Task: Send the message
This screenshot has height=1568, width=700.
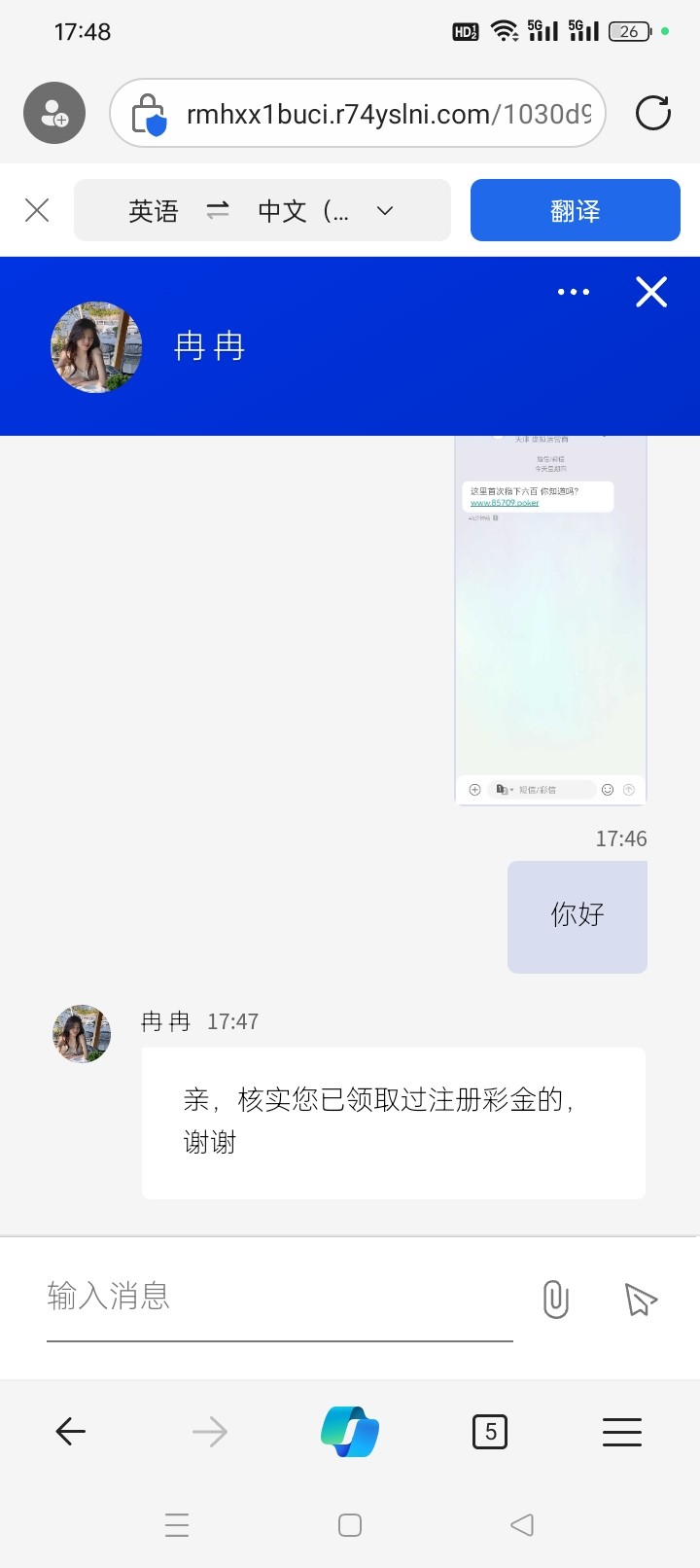Action: pyautogui.click(x=640, y=1299)
